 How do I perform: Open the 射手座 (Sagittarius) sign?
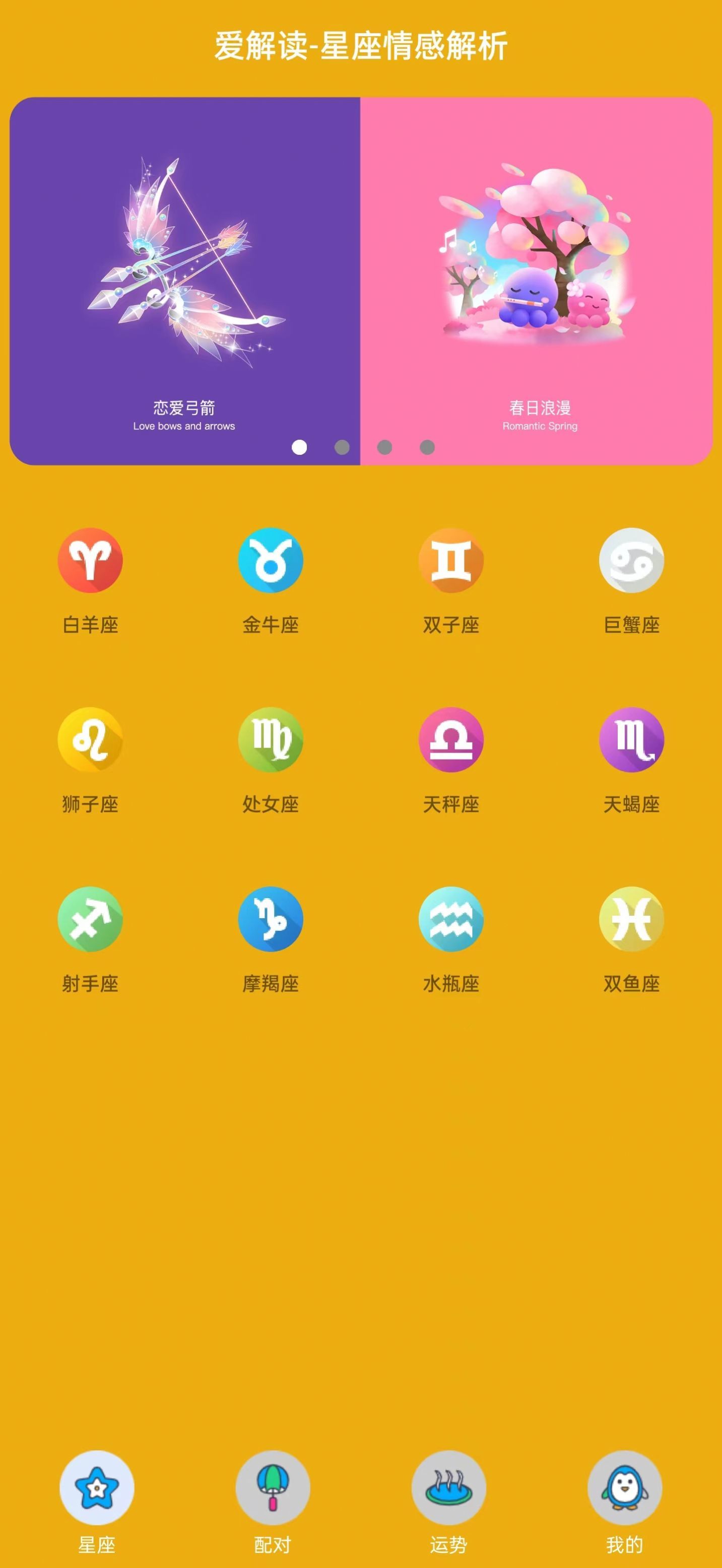[x=90, y=919]
